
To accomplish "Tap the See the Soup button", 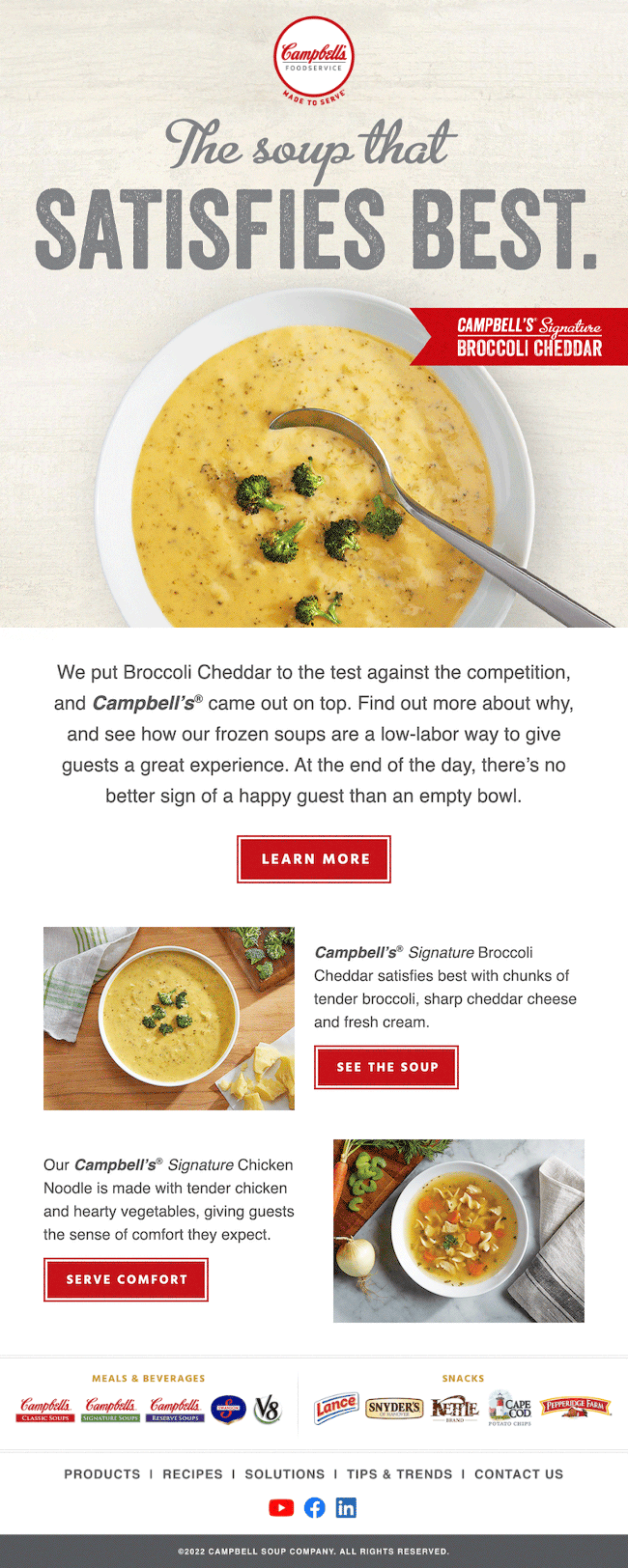I will coord(386,1067).
